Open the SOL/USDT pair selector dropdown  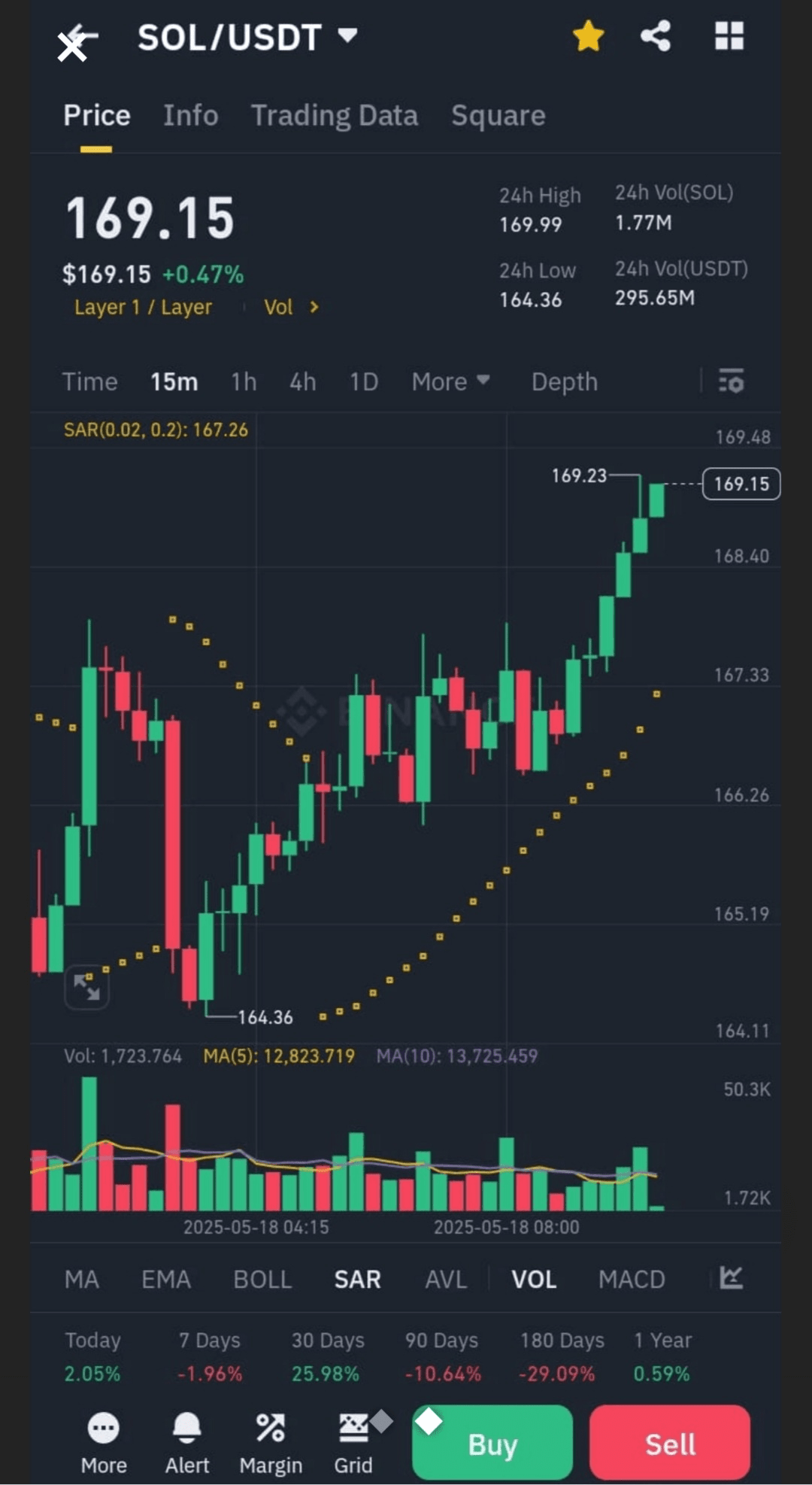coord(347,35)
